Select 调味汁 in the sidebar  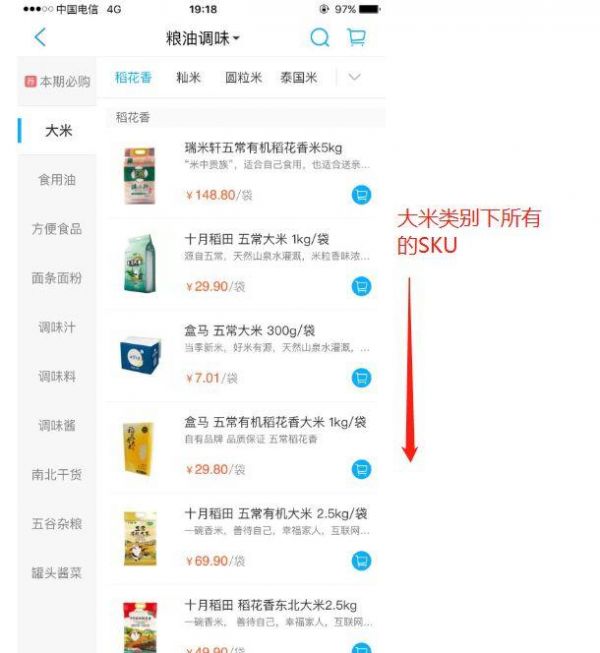click(57, 327)
